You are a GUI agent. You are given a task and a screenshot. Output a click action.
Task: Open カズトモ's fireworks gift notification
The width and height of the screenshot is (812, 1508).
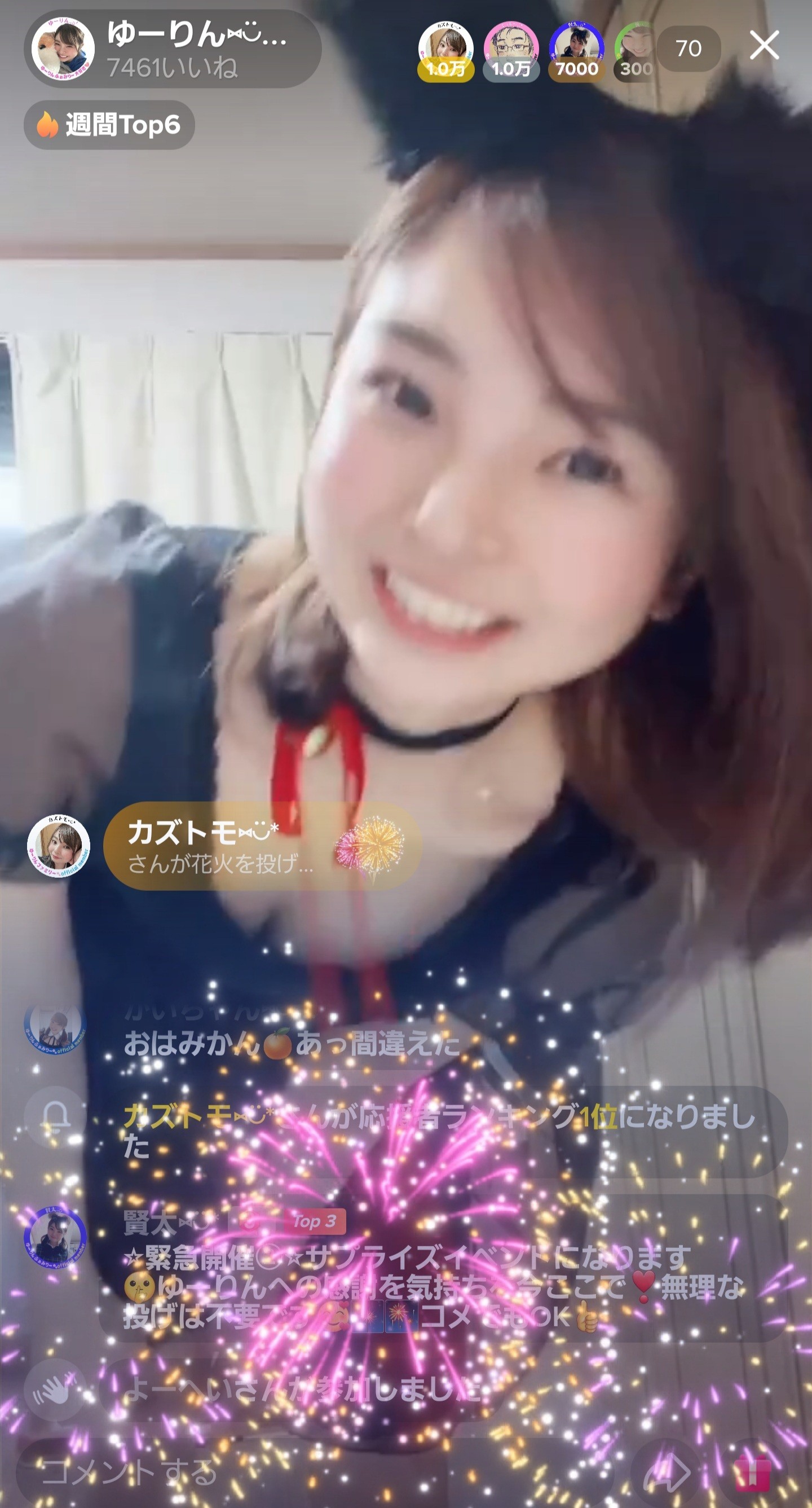pyautogui.click(x=262, y=846)
